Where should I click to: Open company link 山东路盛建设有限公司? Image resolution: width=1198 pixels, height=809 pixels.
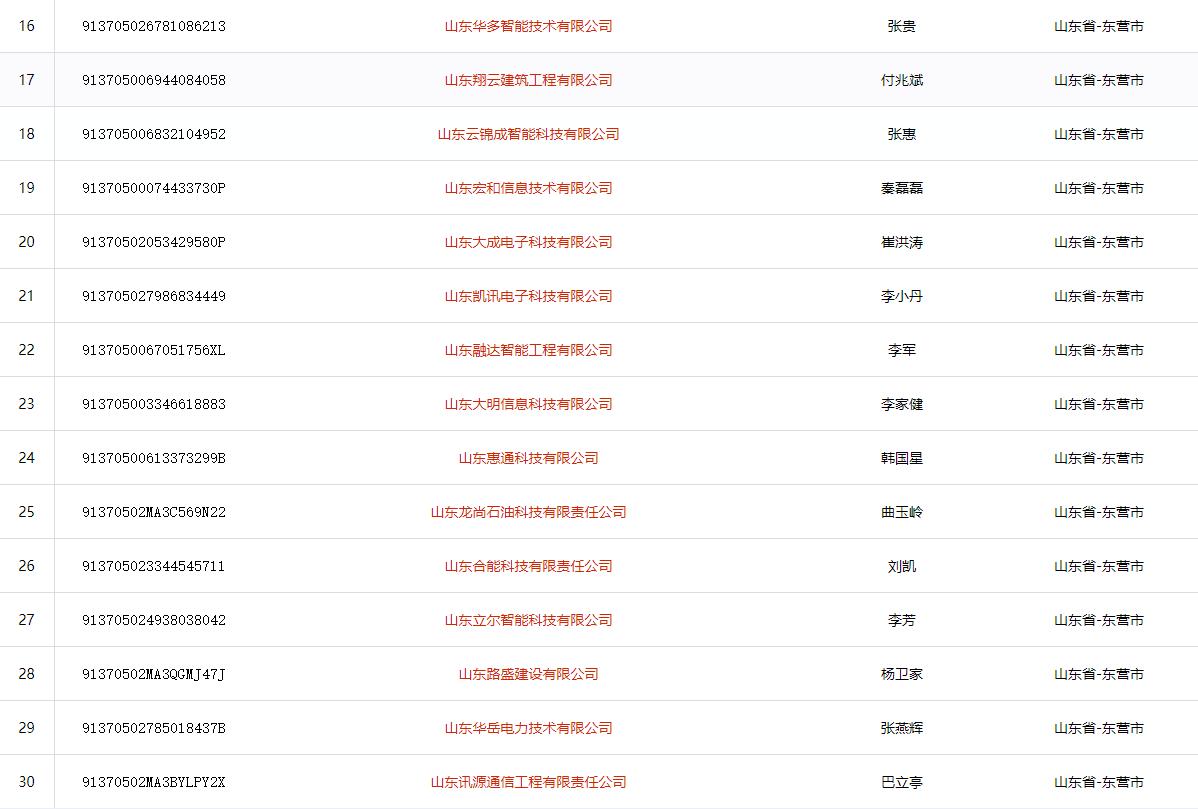(528, 674)
